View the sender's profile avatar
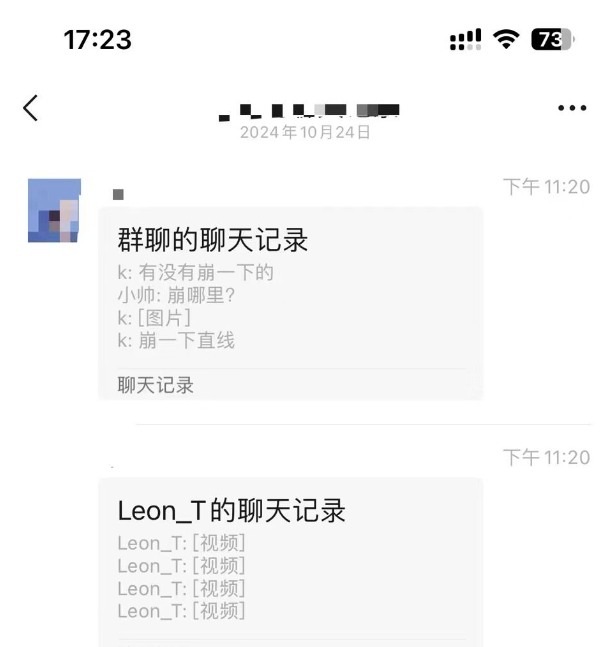Image resolution: width=610 pixels, height=647 pixels. coord(54,211)
